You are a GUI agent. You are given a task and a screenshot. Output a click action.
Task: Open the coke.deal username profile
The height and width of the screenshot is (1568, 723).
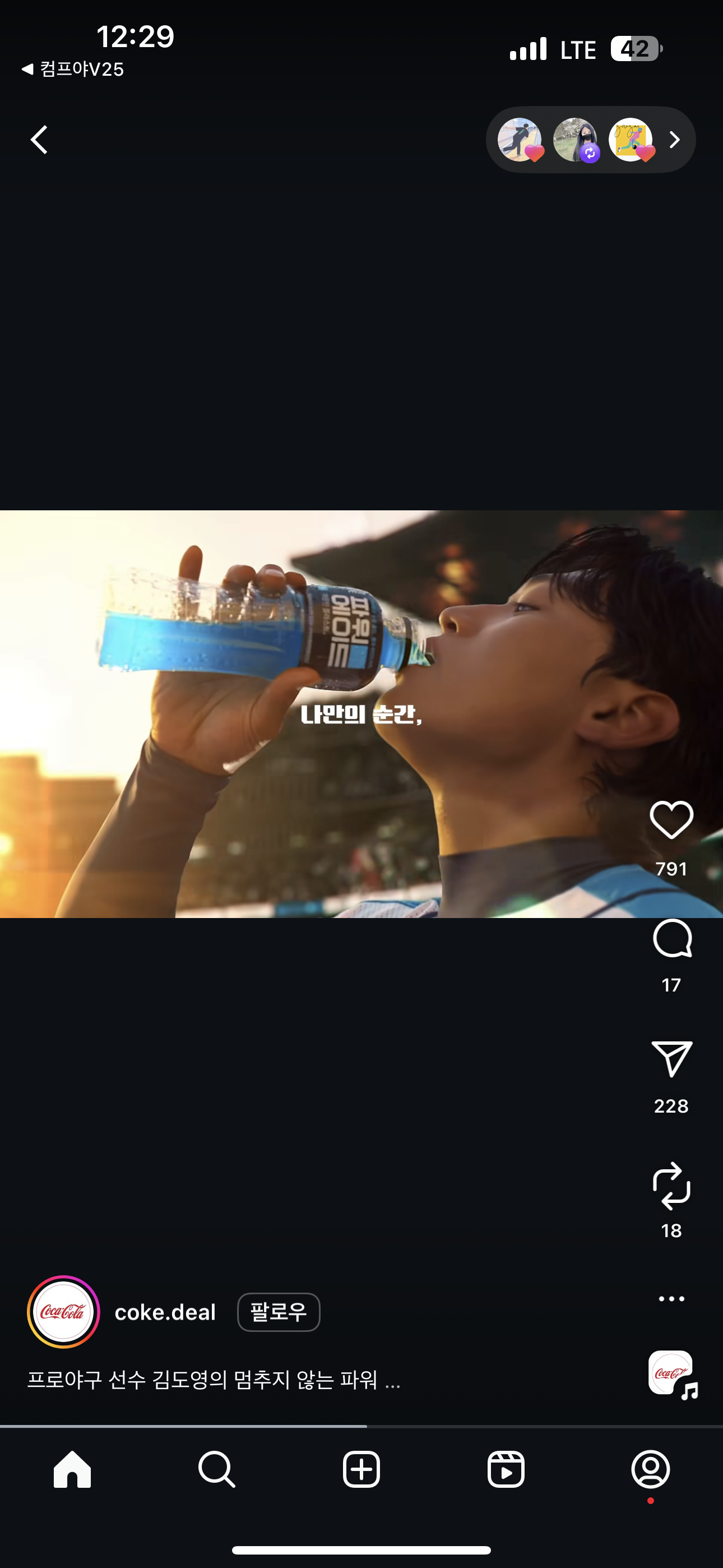click(x=165, y=1312)
